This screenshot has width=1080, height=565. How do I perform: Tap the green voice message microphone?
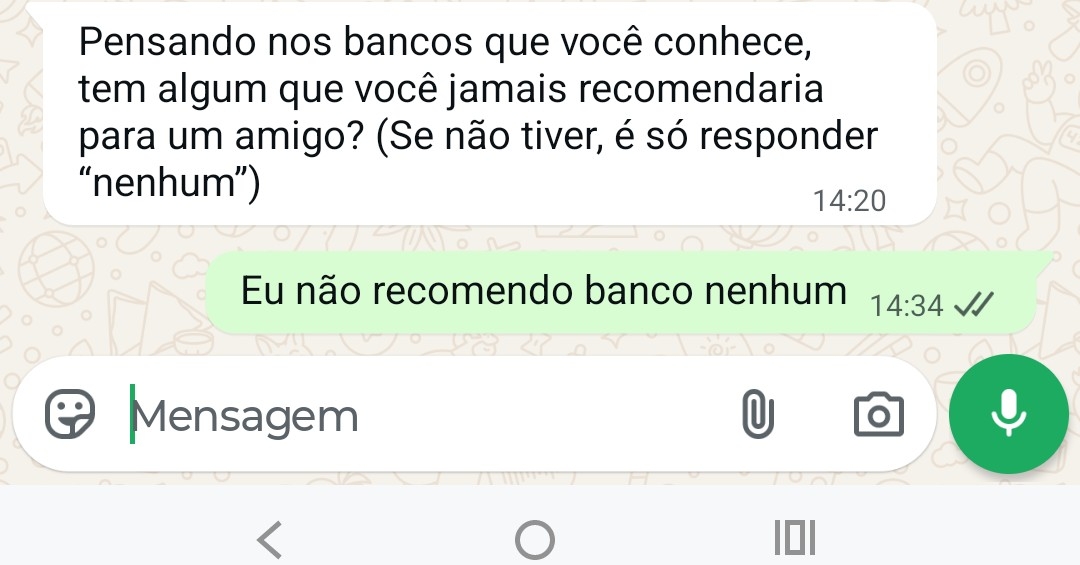tap(1008, 414)
